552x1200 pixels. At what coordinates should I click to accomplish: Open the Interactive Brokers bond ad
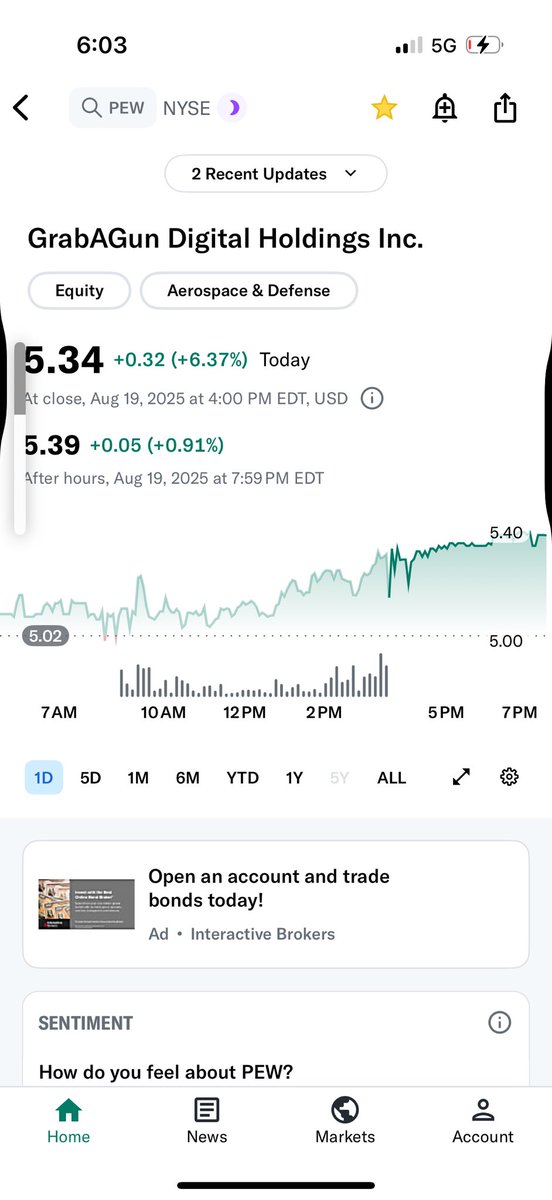[x=275, y=904]
